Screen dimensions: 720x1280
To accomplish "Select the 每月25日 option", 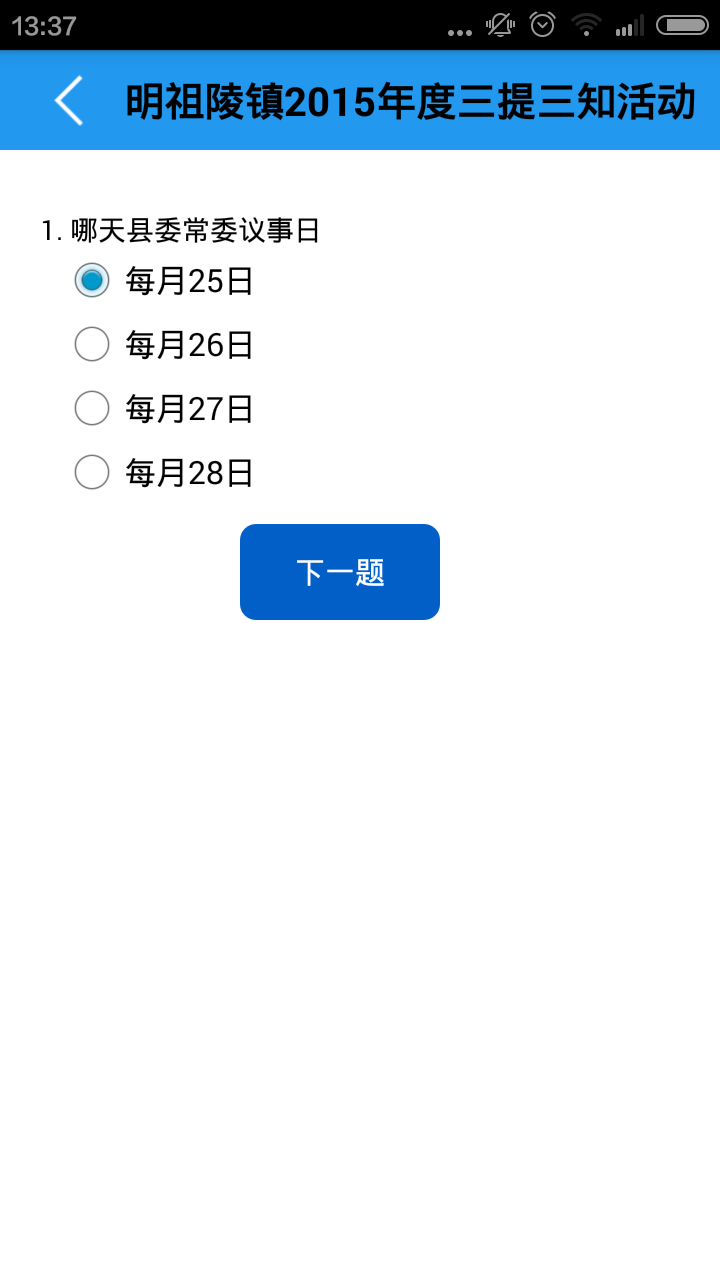I will (92, 281).
